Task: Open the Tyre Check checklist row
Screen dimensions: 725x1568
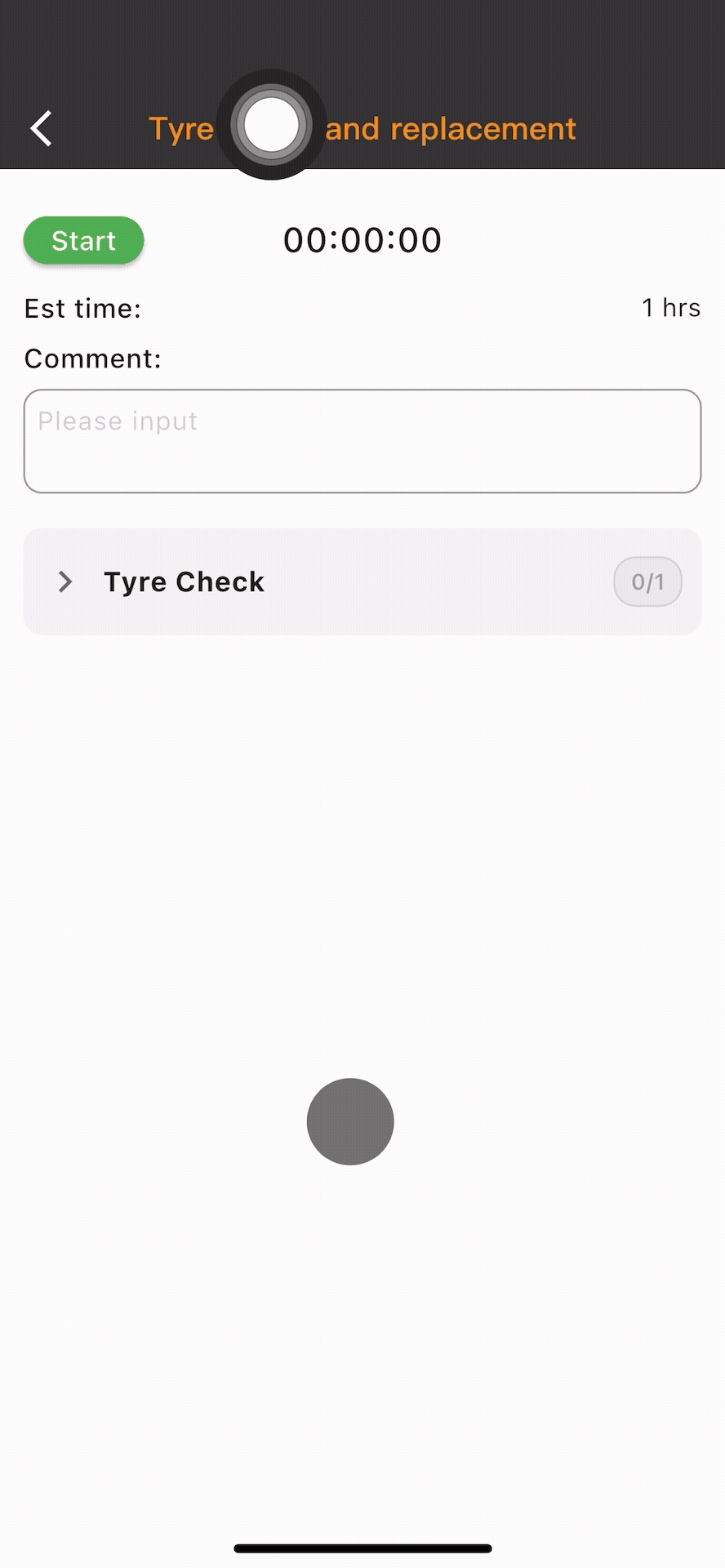Action: coord(362,581)
